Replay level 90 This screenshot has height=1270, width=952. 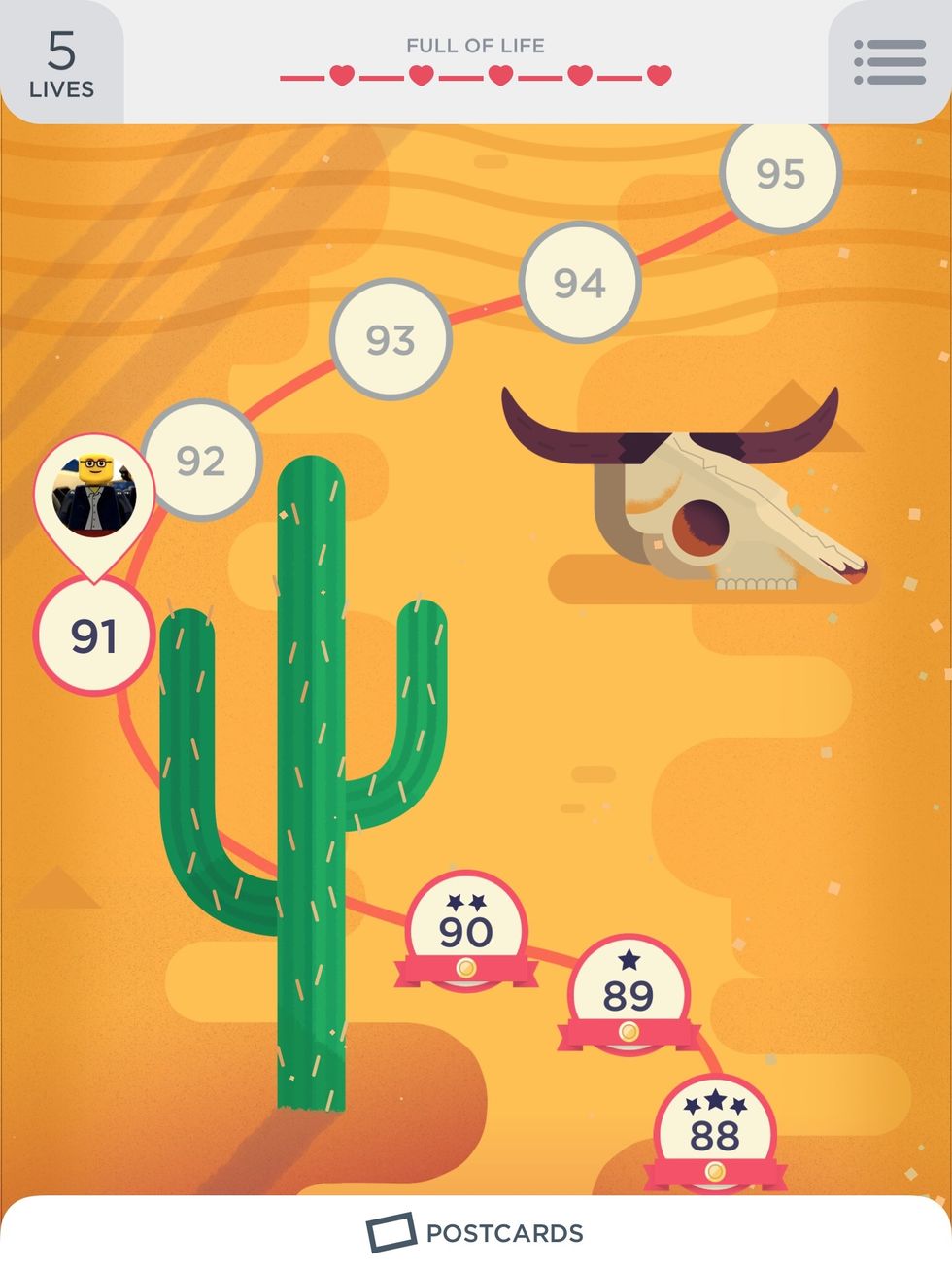pos(466,931)
